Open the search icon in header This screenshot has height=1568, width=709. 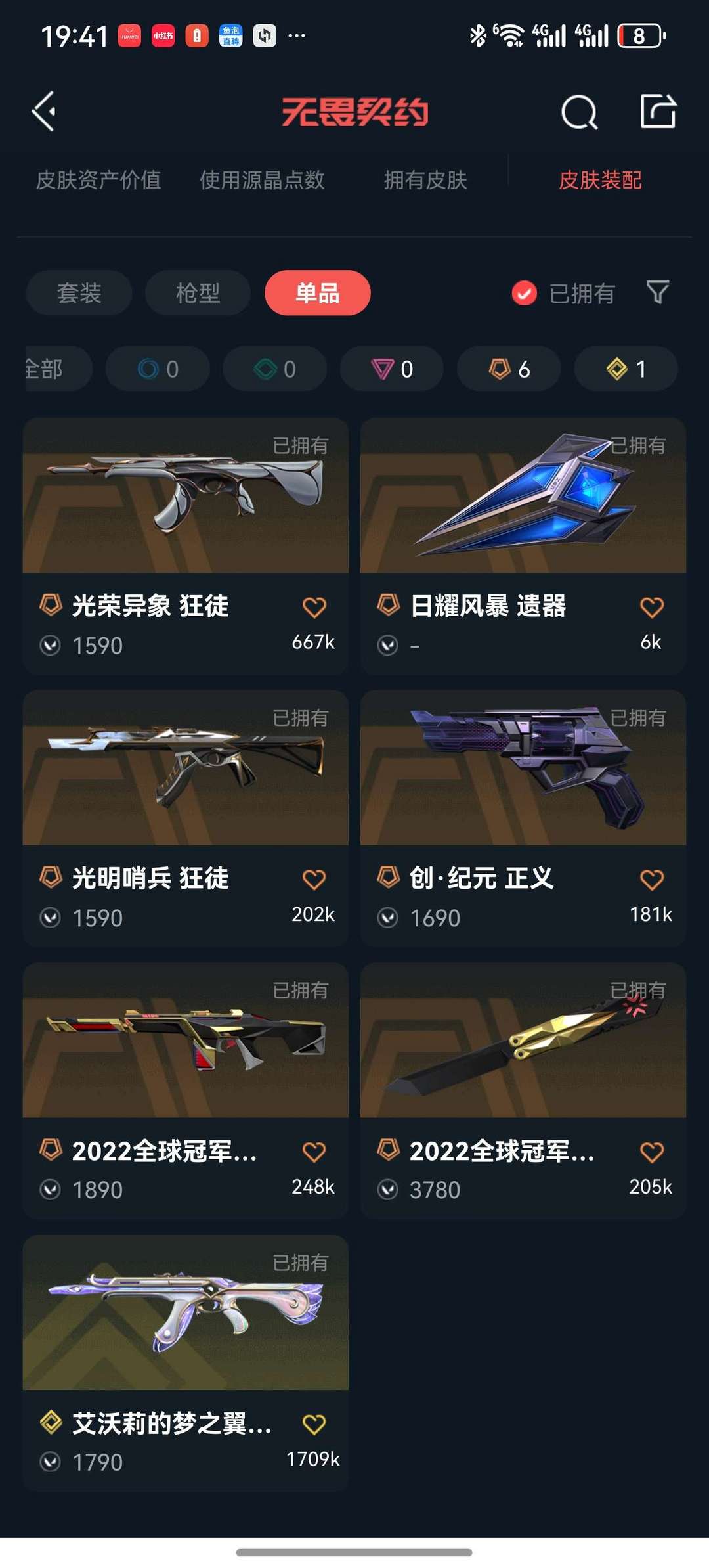coord(579,112)
